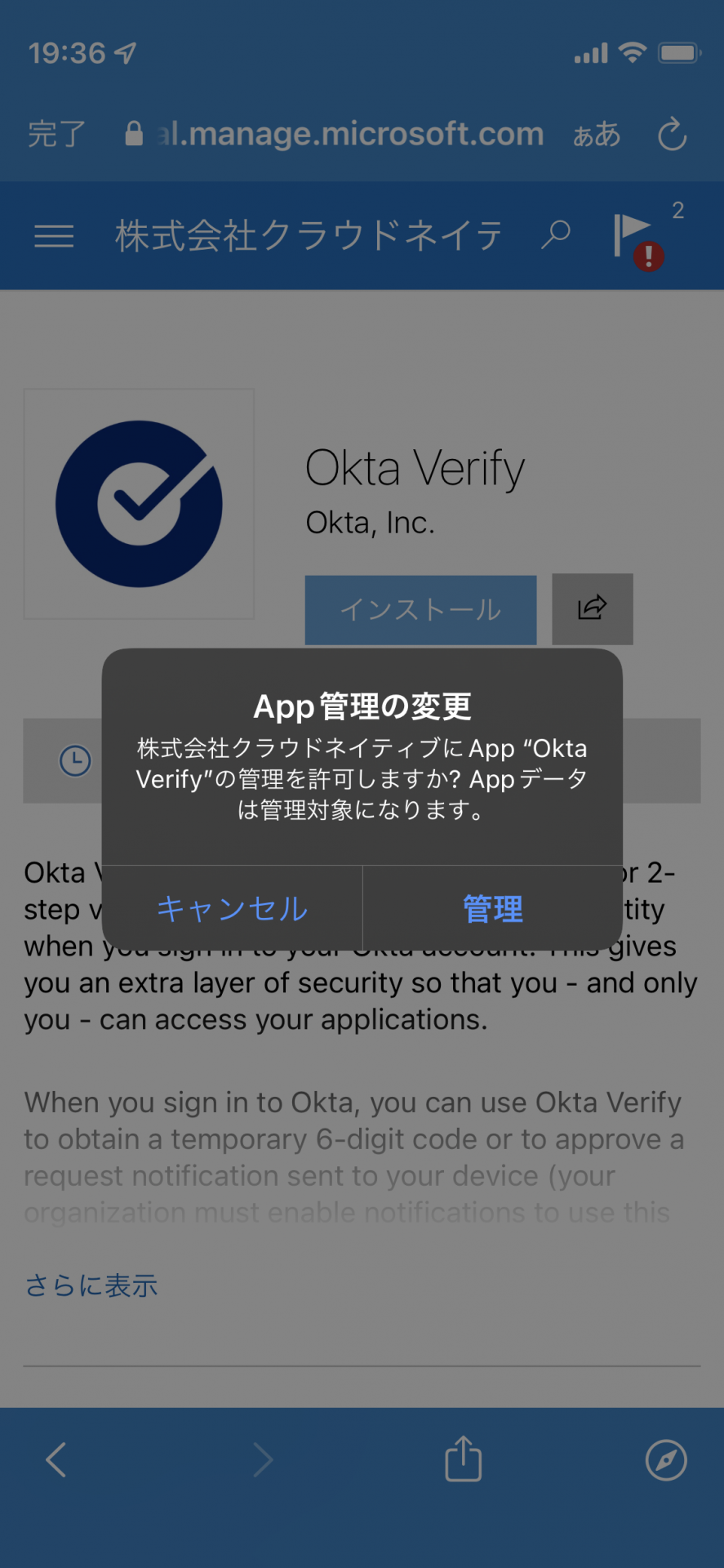The height and width of the screenshot is (1568, 724).
Task: Tap the インストール install button
Action: click(x=420, y=608)
